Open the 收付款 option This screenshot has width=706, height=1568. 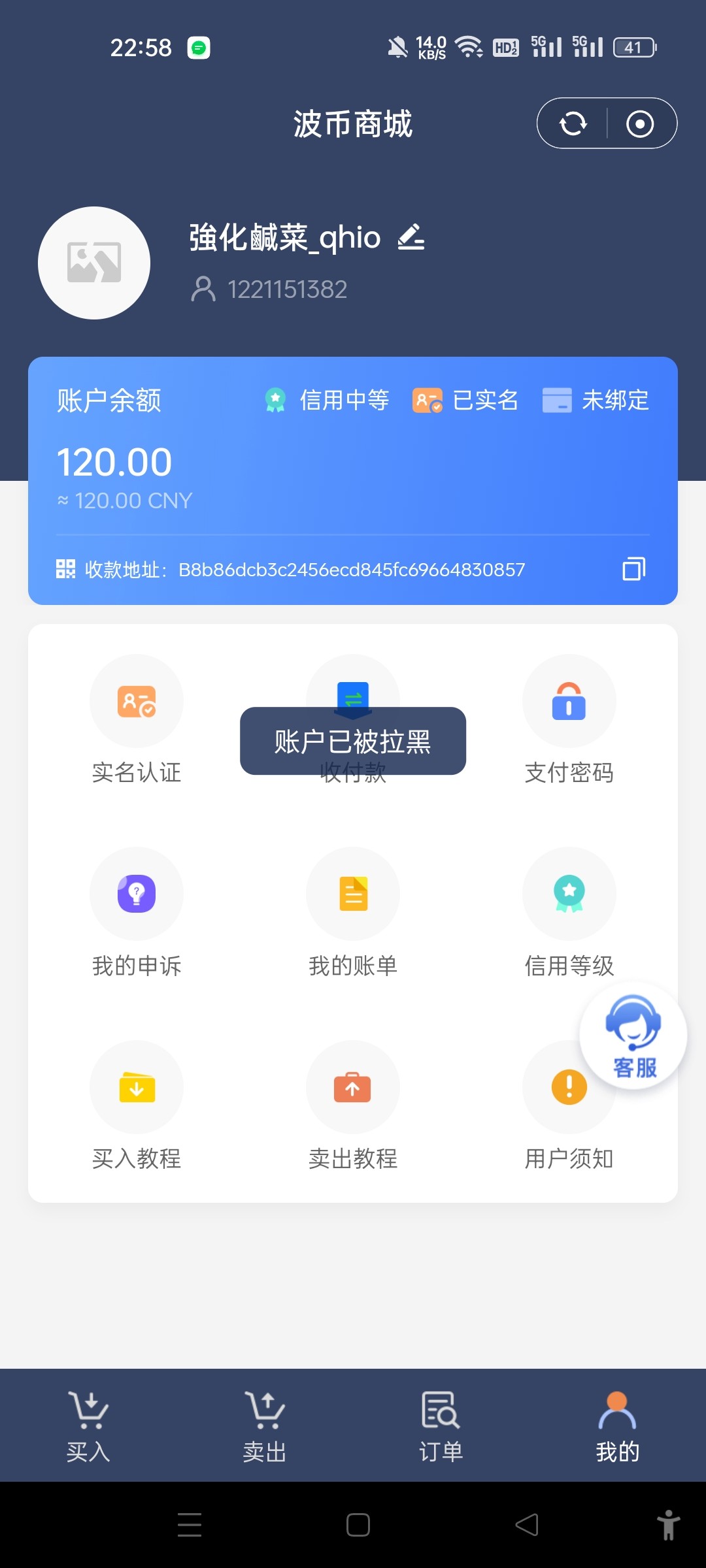click(x=353, y=686)
